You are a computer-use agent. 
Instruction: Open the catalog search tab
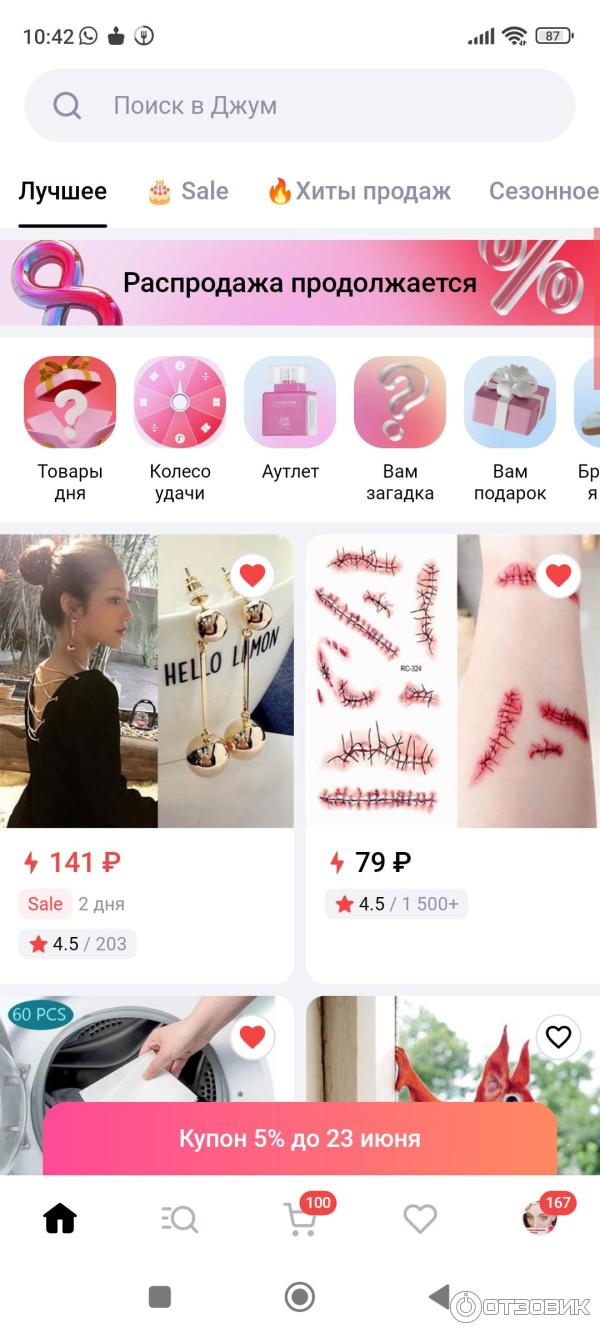[x=180, y=1218]
